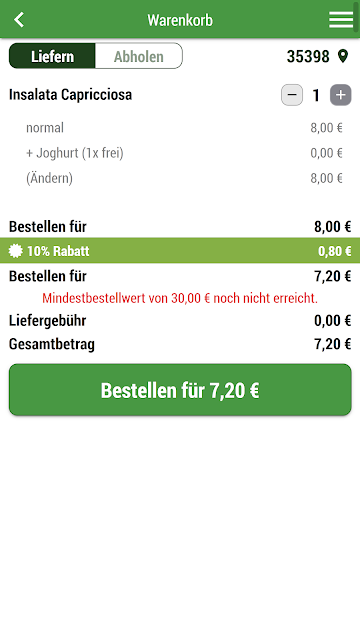The height and width of the screenshot is (640, 360).
Task: Switch to the Abholen pickup option
Action: [x=139, y=56]
